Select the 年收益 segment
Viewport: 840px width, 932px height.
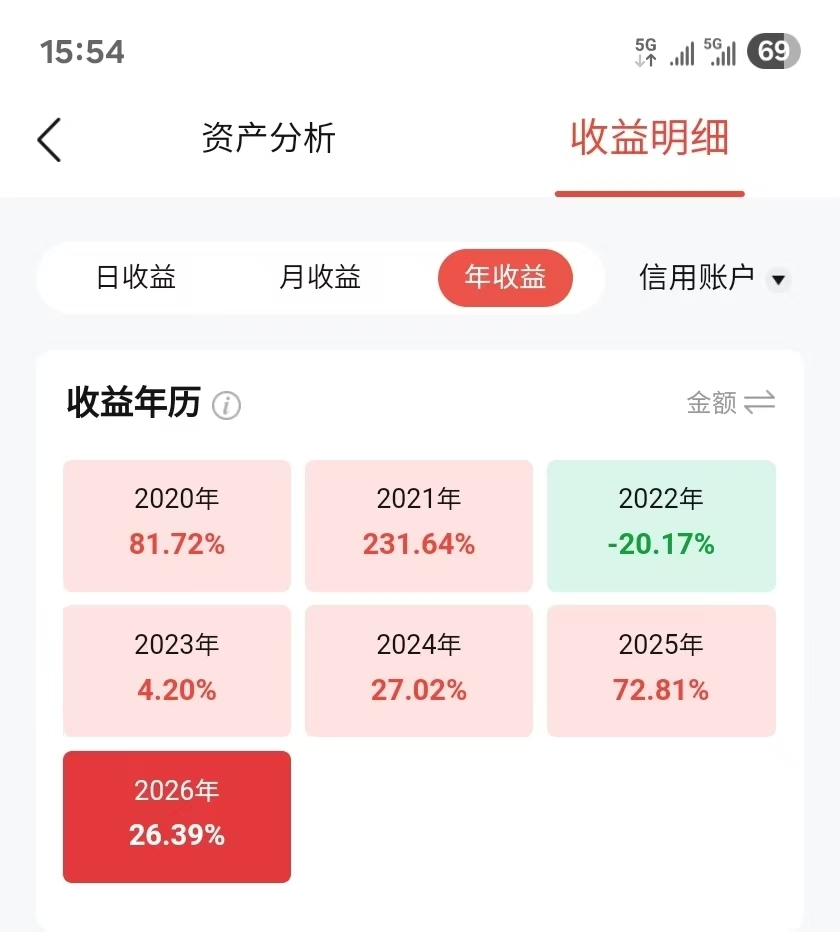(505, 278)
